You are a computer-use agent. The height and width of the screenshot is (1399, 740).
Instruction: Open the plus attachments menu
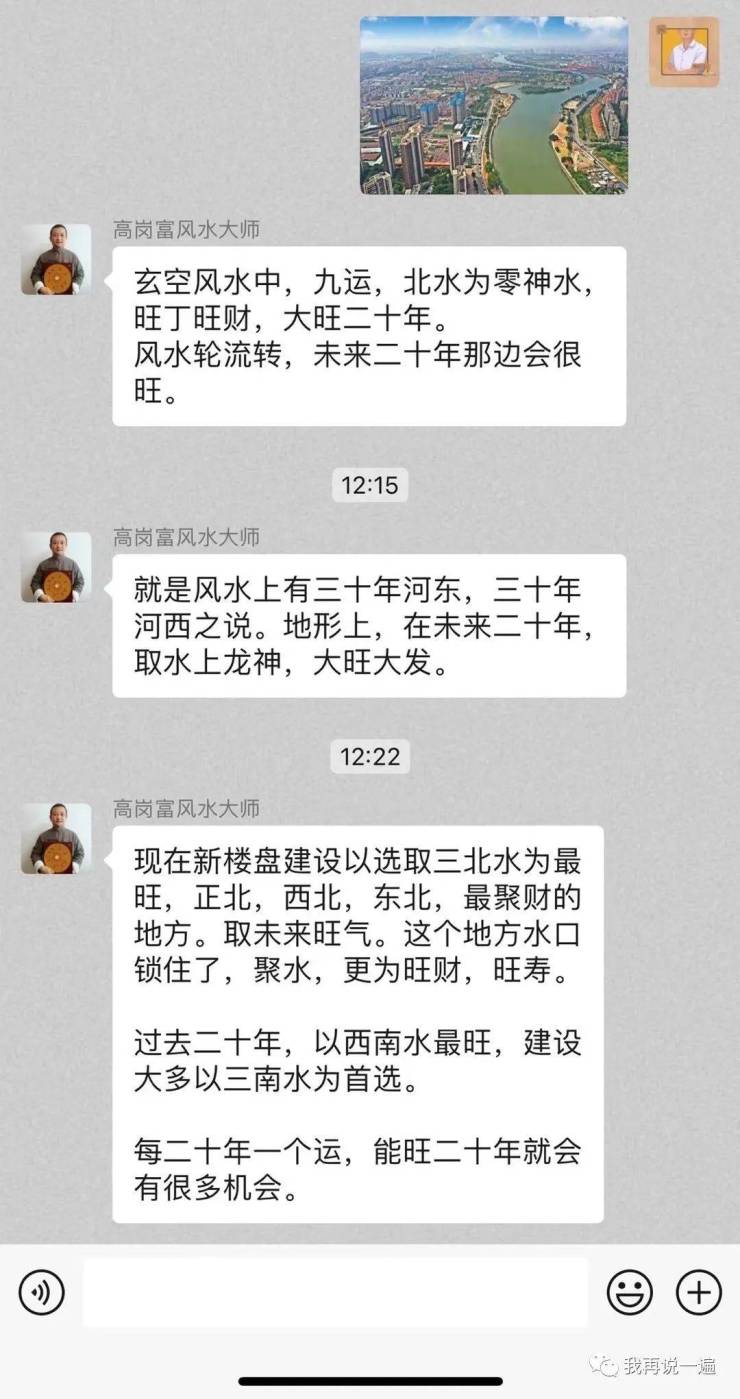coord(699,1292)
